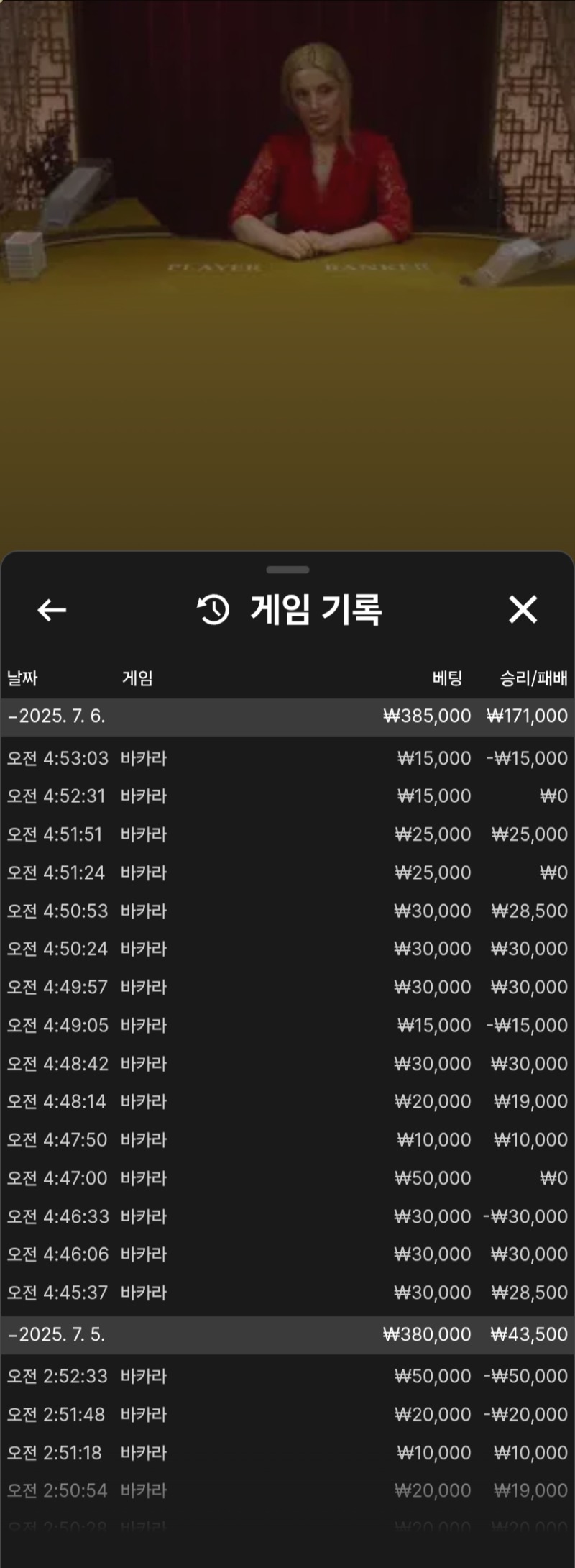Select the 오전 4:48:14 바카라 entry

[x=287, y=1101]
